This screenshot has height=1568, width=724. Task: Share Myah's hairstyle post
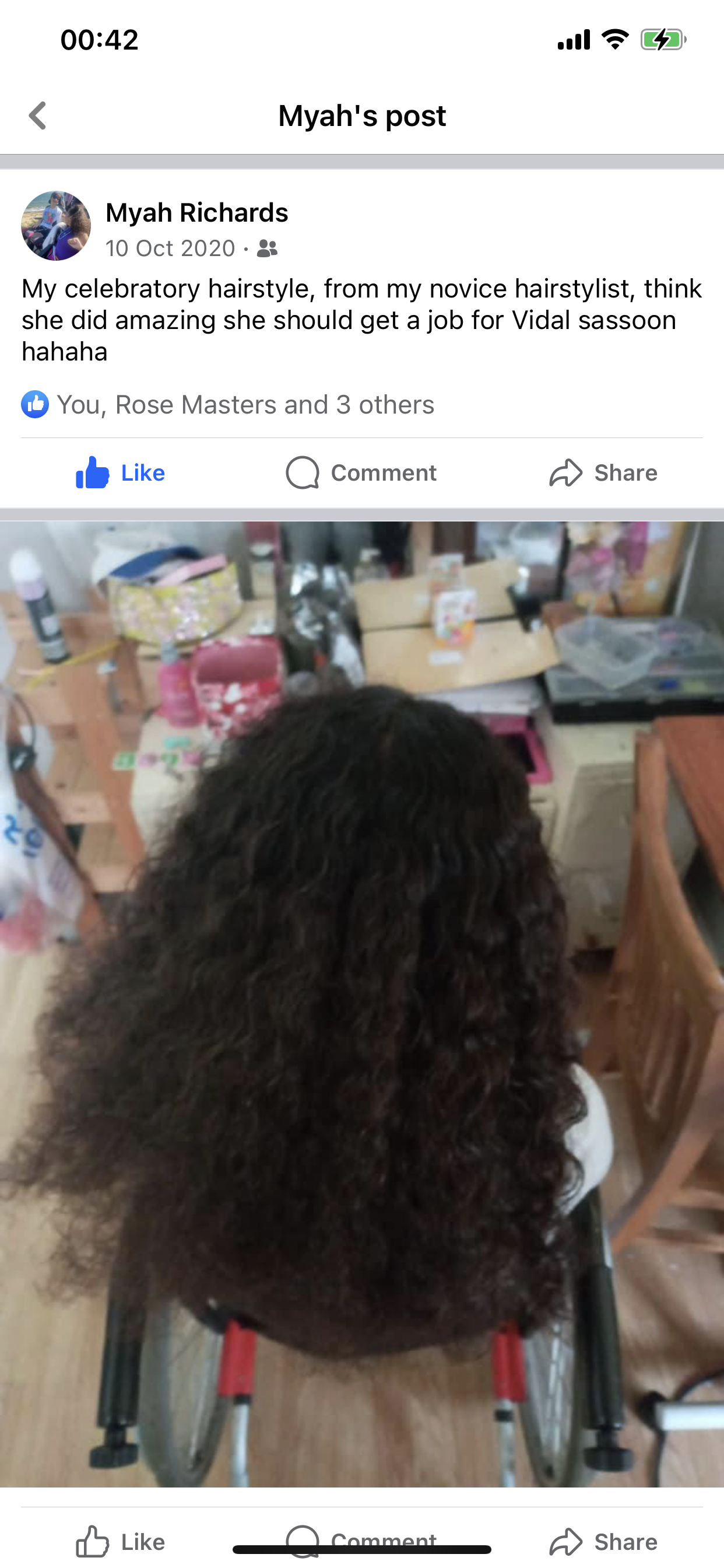click(603, 473)
